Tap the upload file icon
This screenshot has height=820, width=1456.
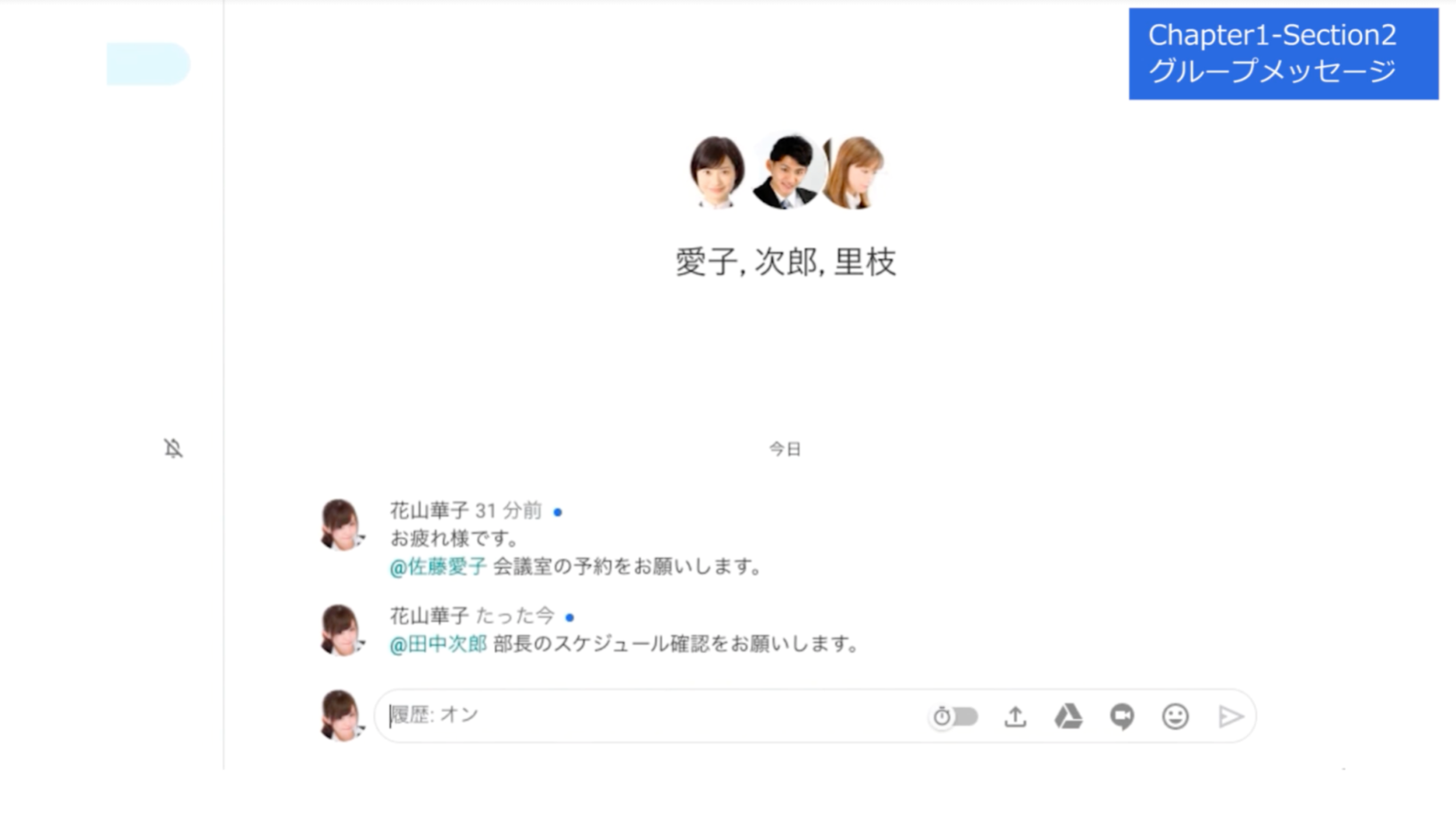tap(1015, 716)
